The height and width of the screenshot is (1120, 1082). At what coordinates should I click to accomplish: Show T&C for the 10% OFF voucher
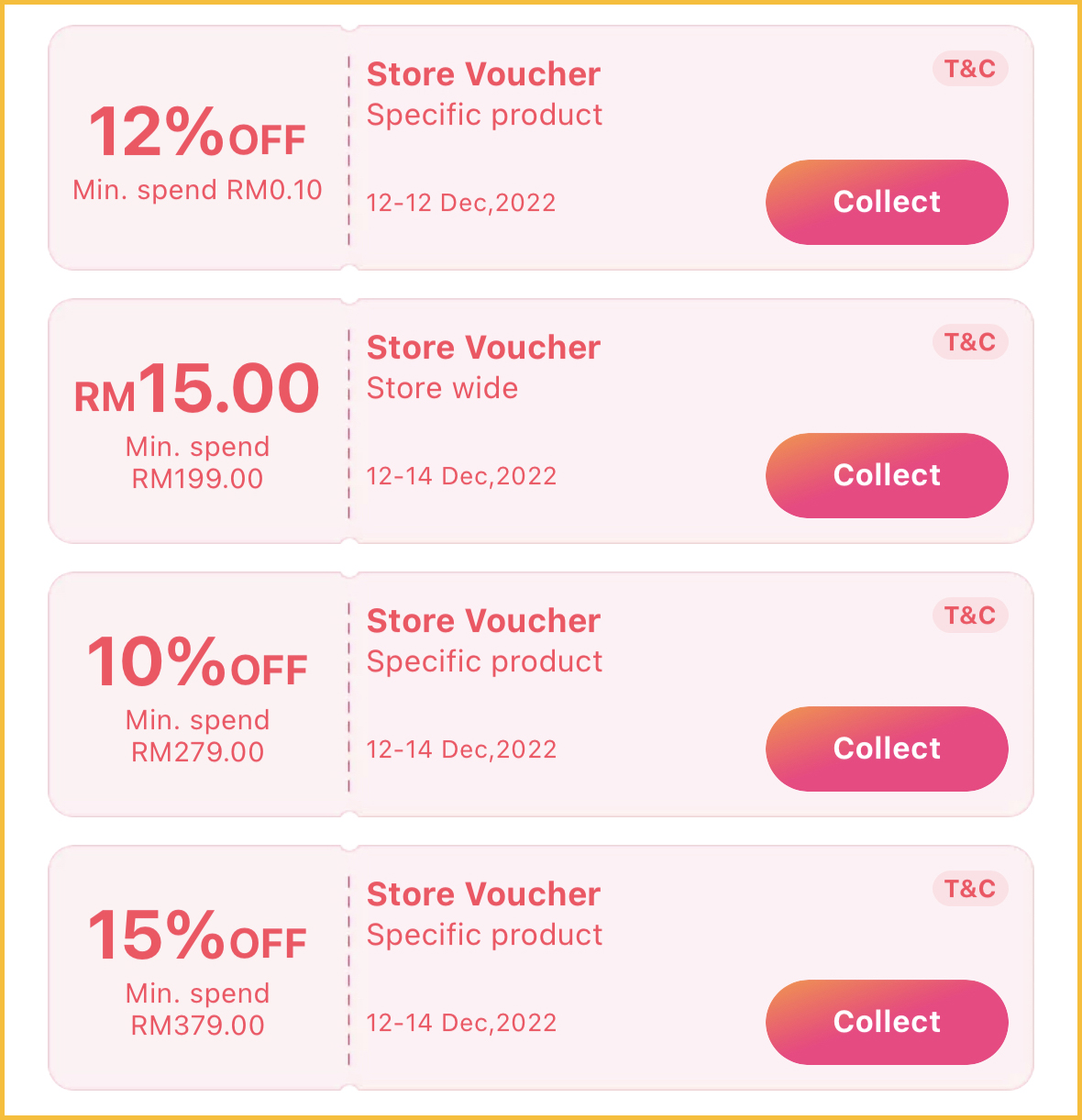point(970,615)
